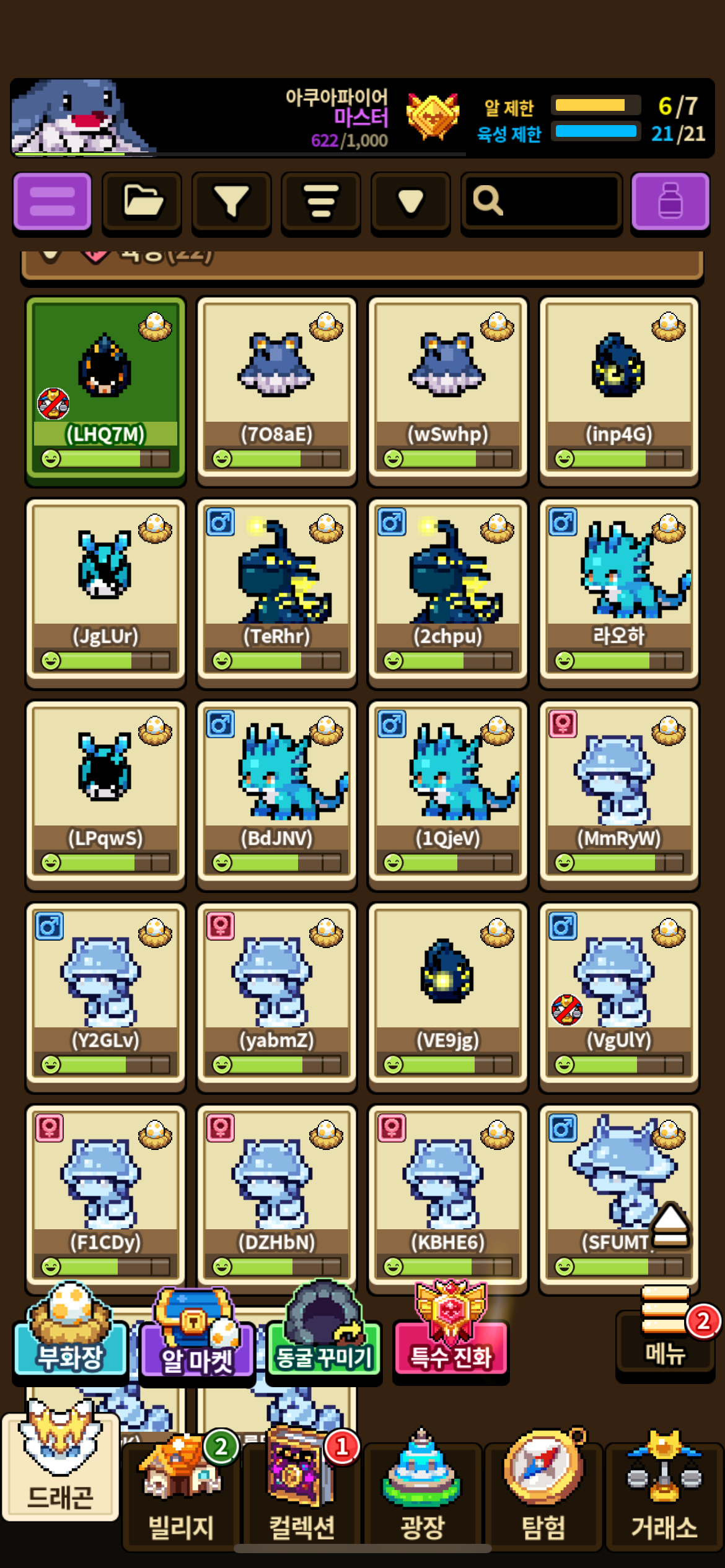The image size is (725, 1568).
Task: Open the filter funnel
Action: pos(231,202)
